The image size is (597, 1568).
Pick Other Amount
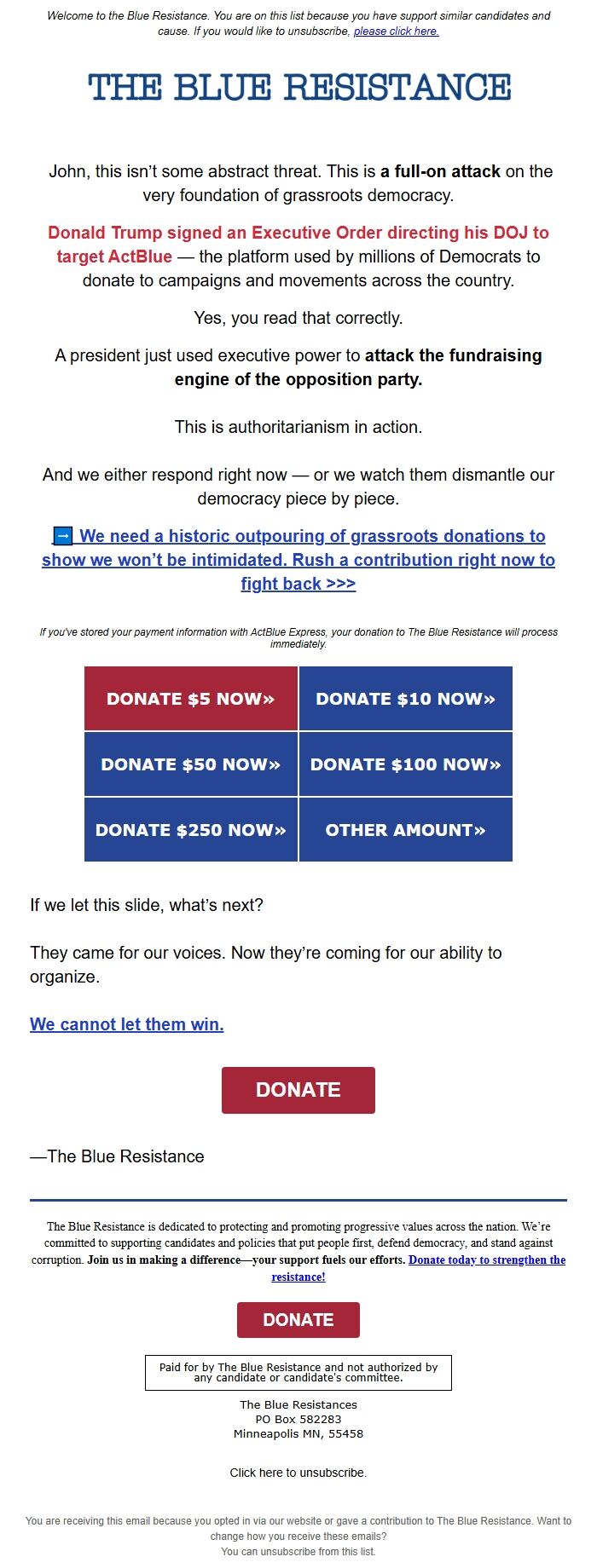coord(406,830)
